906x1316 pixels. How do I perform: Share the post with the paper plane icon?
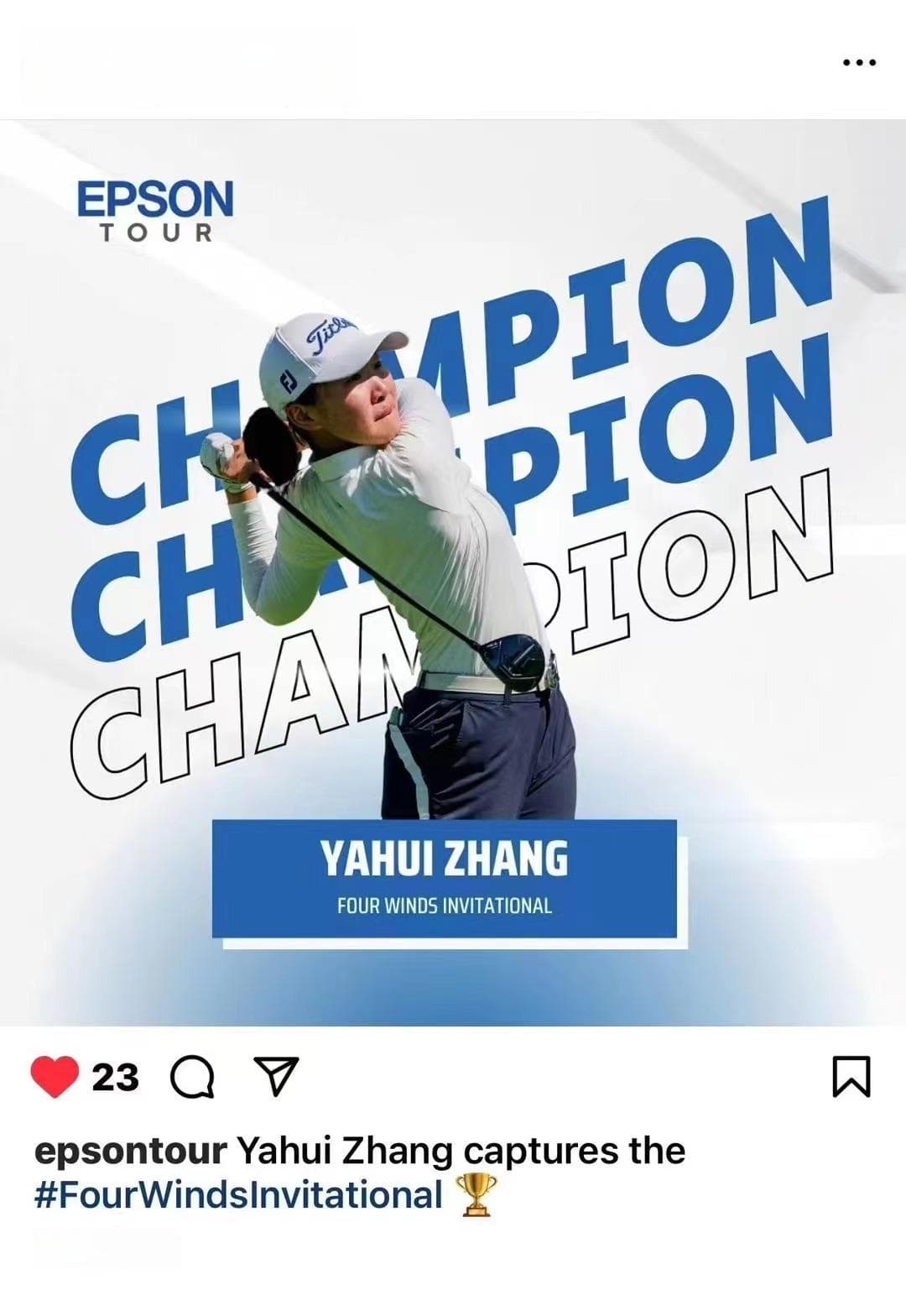[x=276, y=1077]
